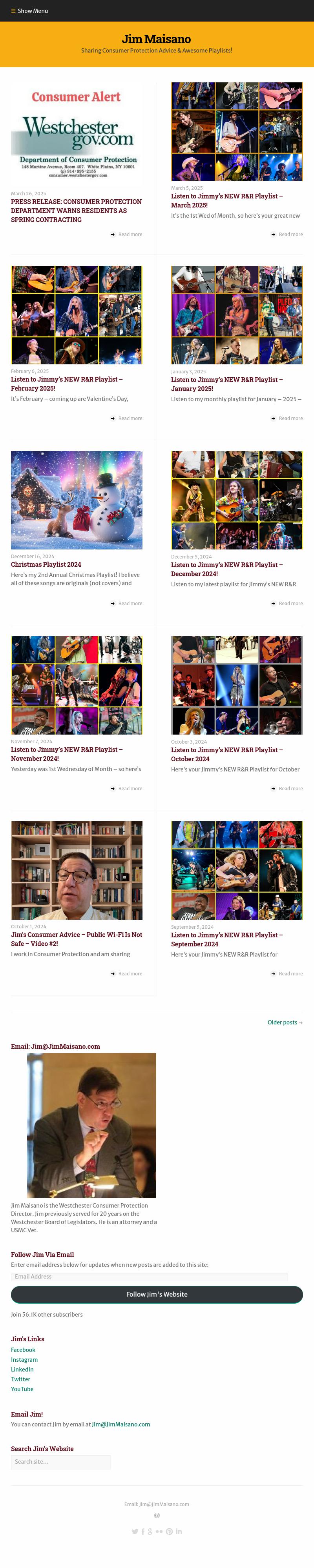Image resolution: width=314 pixels, height=1568 pixels.
Task: Open the Show Menu button
Action: click(x=29, y=11)
